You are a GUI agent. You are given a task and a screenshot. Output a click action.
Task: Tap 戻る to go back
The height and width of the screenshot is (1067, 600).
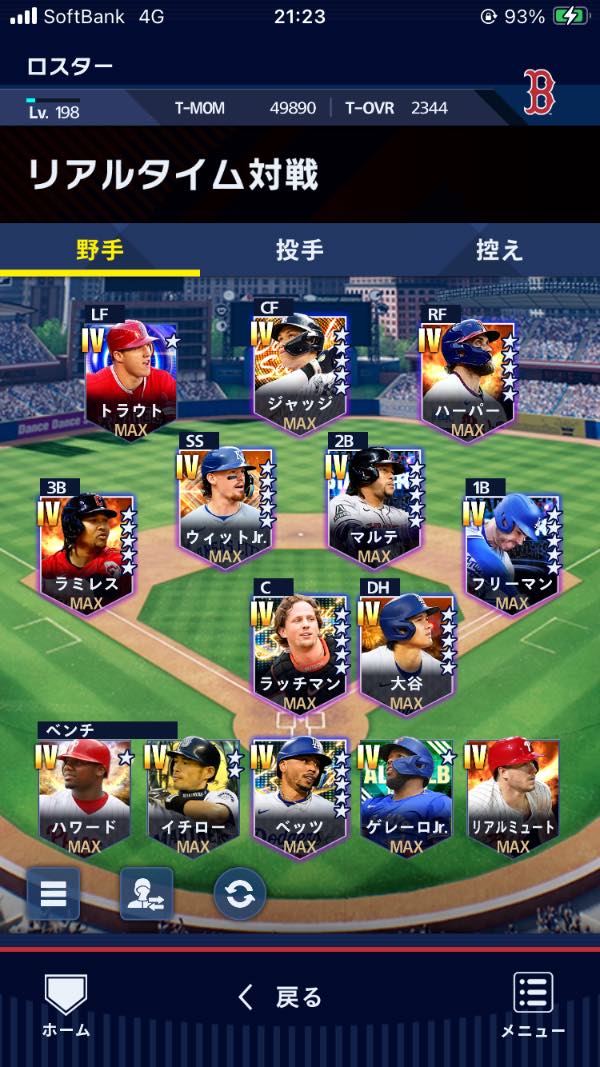[280, 997]
